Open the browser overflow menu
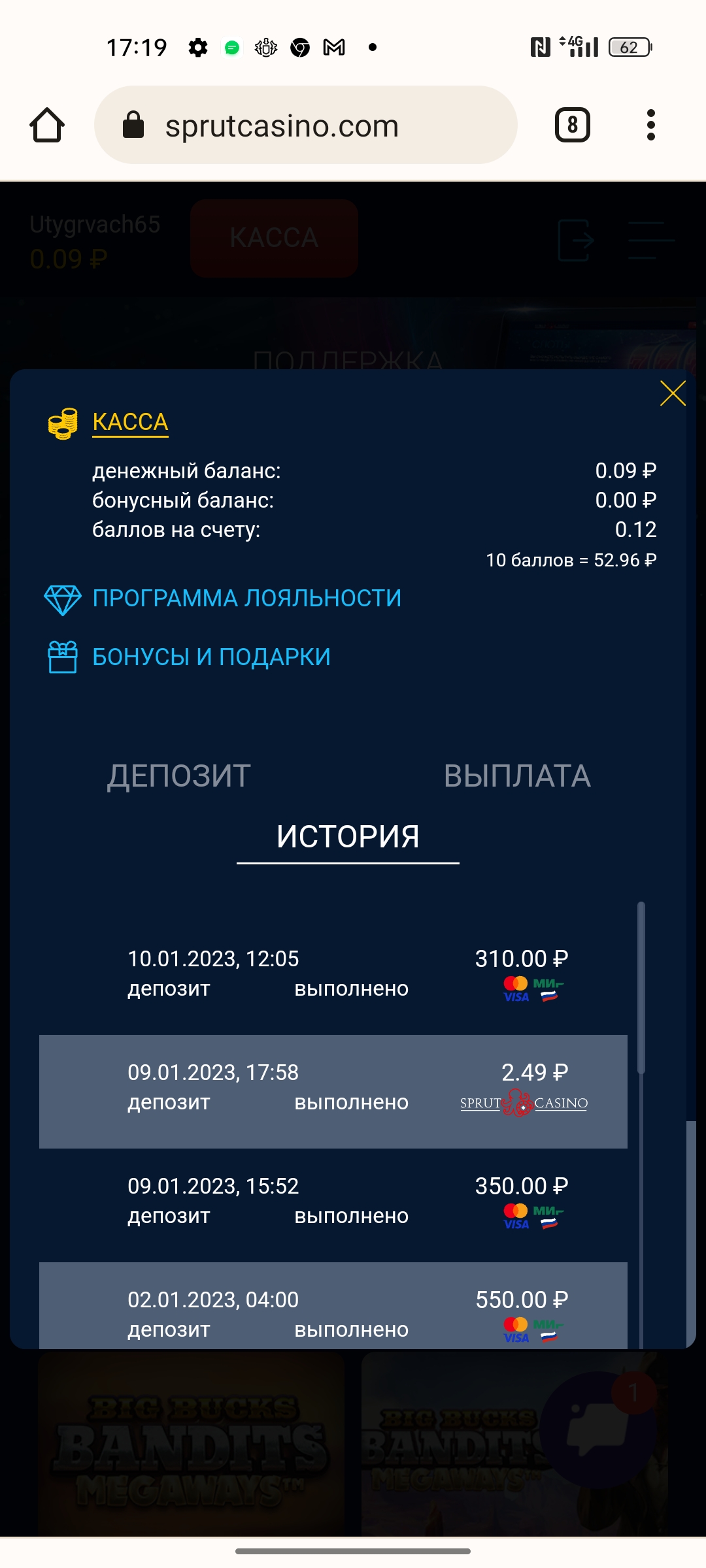706x1568 pixels. tap(650, 125)
